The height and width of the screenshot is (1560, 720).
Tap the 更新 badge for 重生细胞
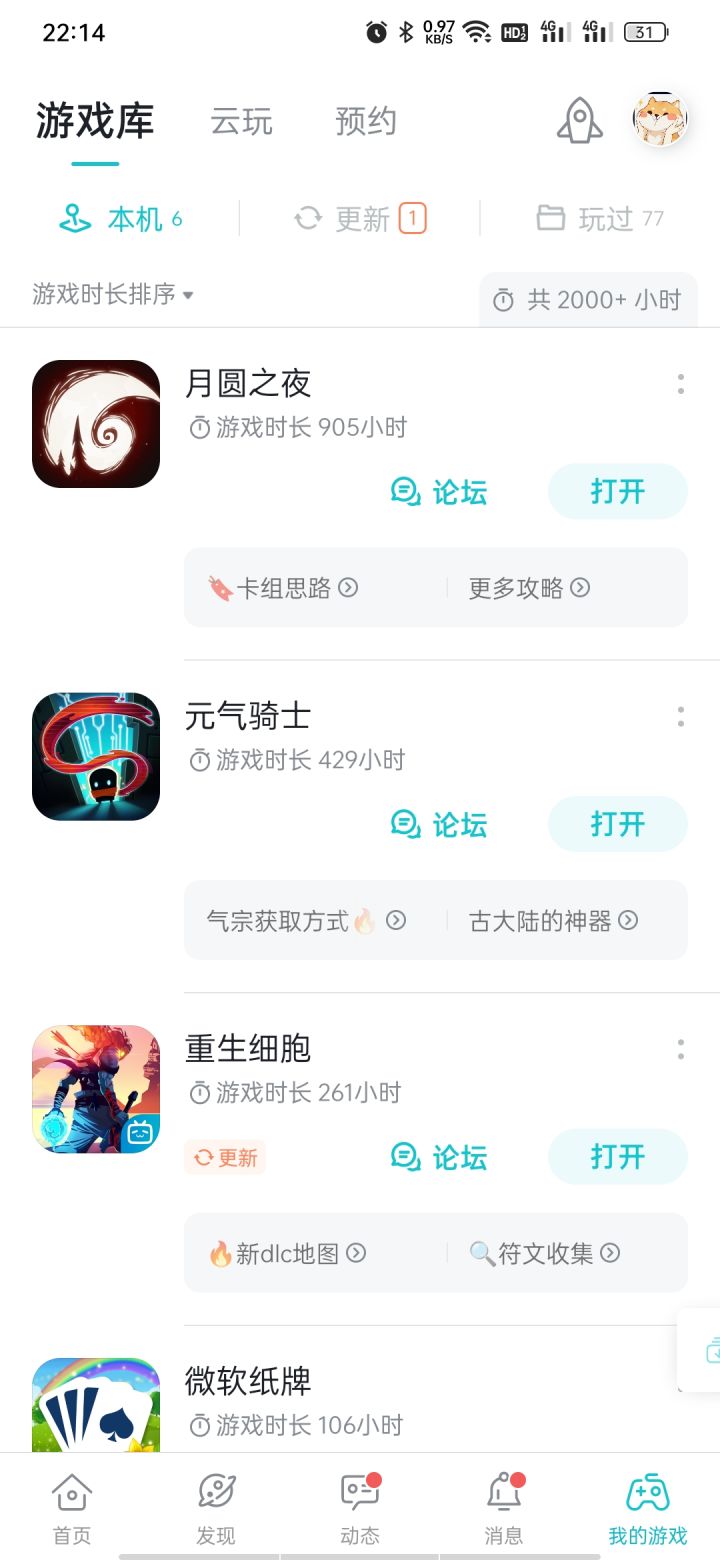(225, 1157)
